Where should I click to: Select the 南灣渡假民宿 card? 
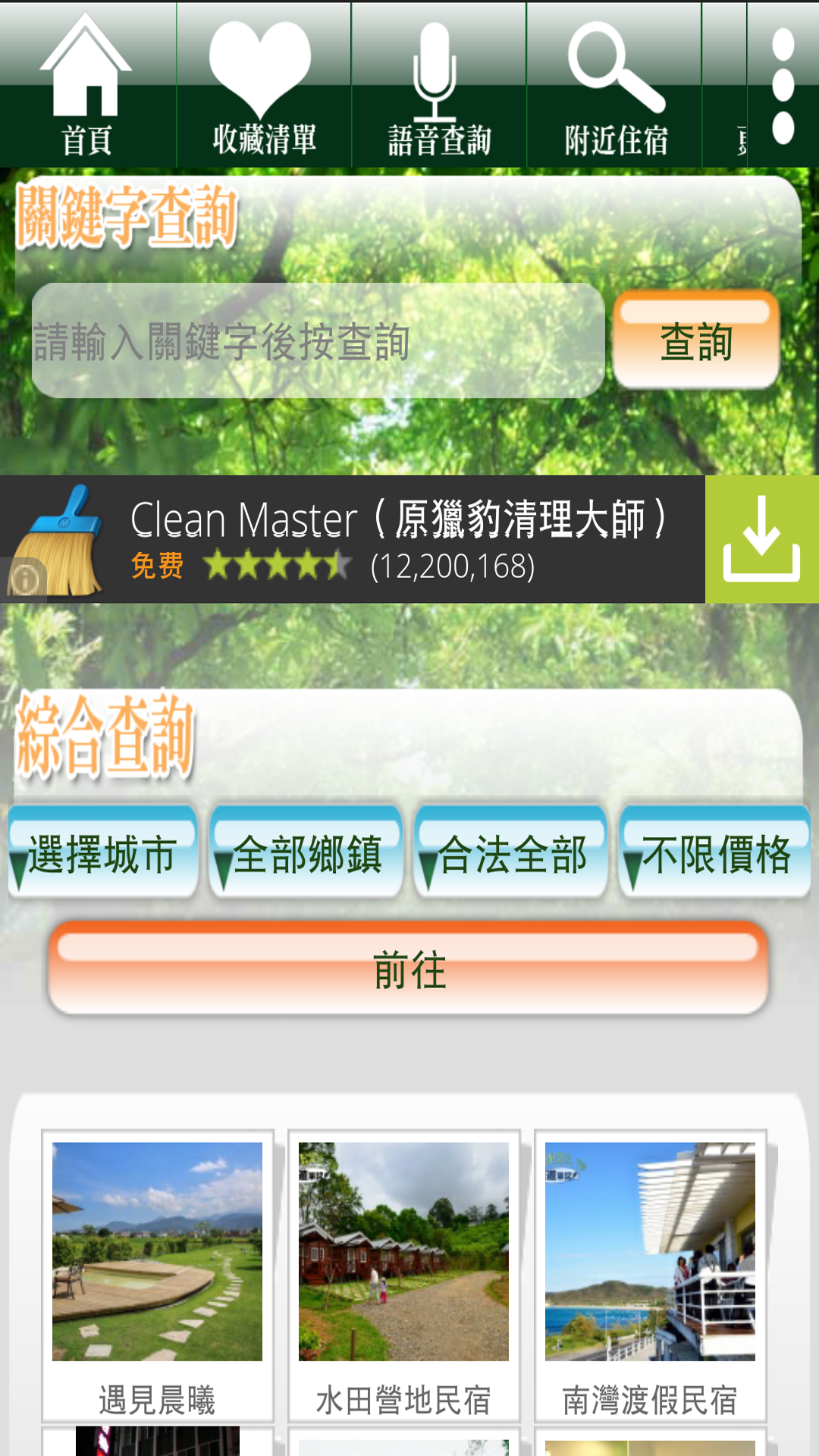pyautogui.click(x=650, y=1276)
